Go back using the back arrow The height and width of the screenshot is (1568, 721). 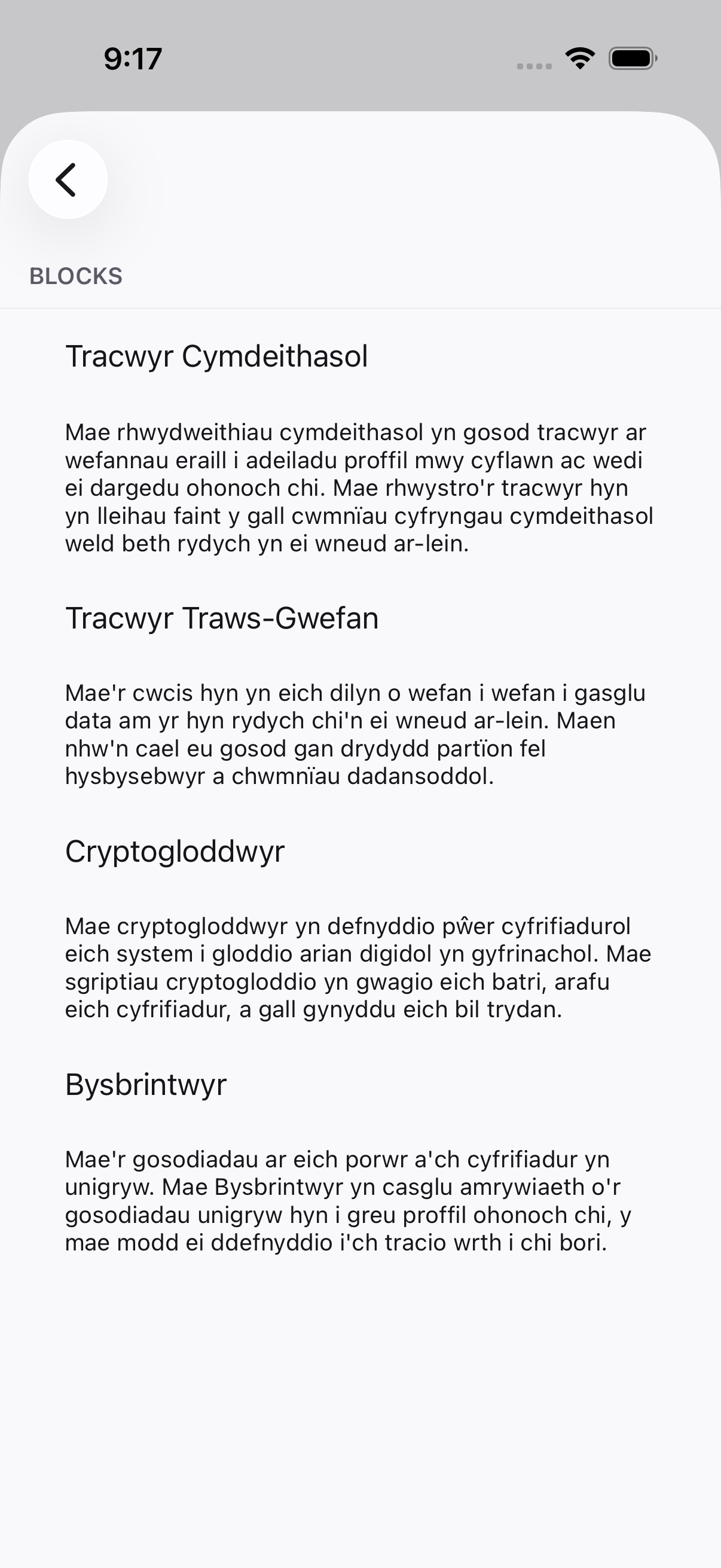tap(68, 179)
